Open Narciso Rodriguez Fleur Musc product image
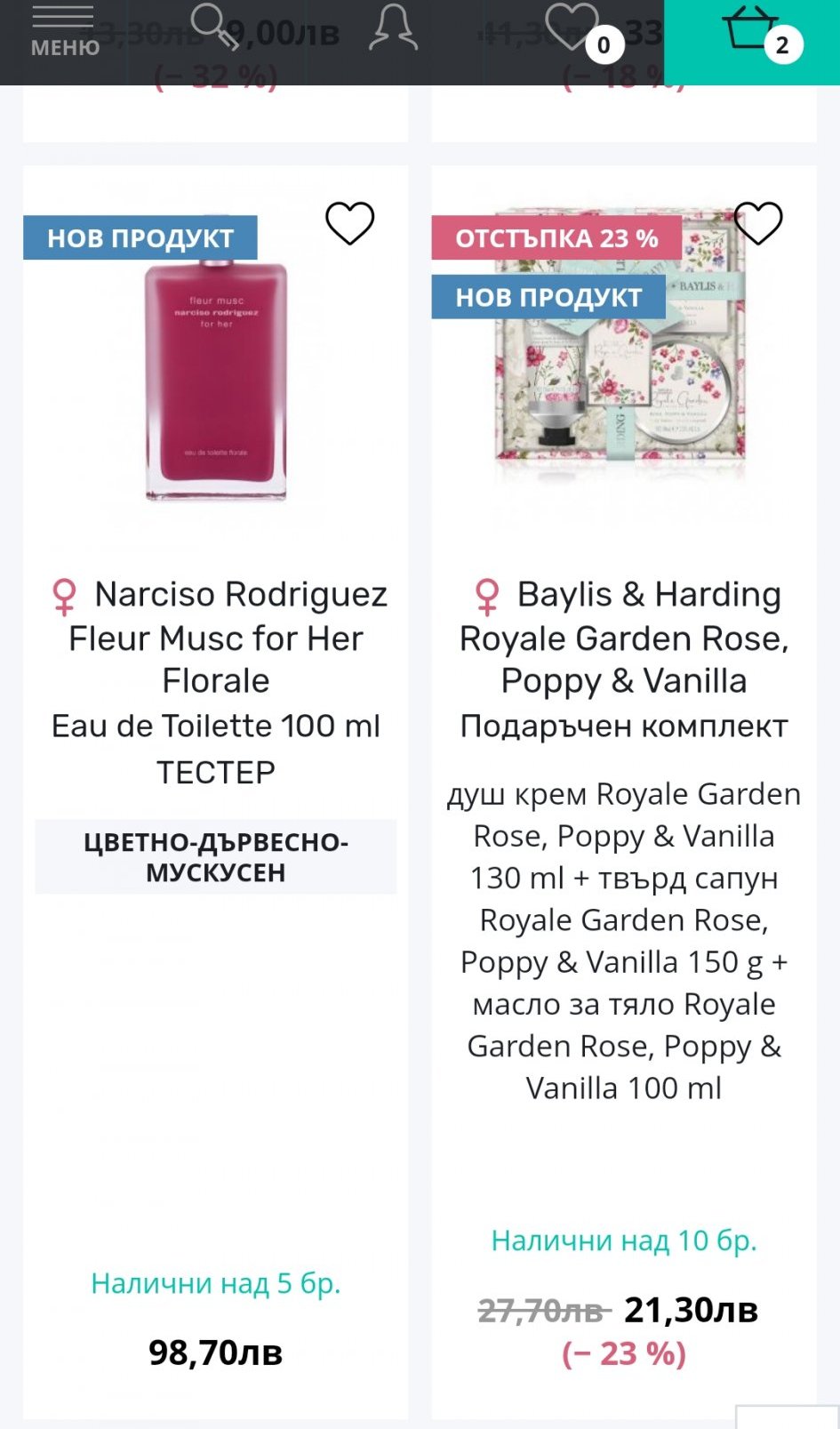 (216, 382)
